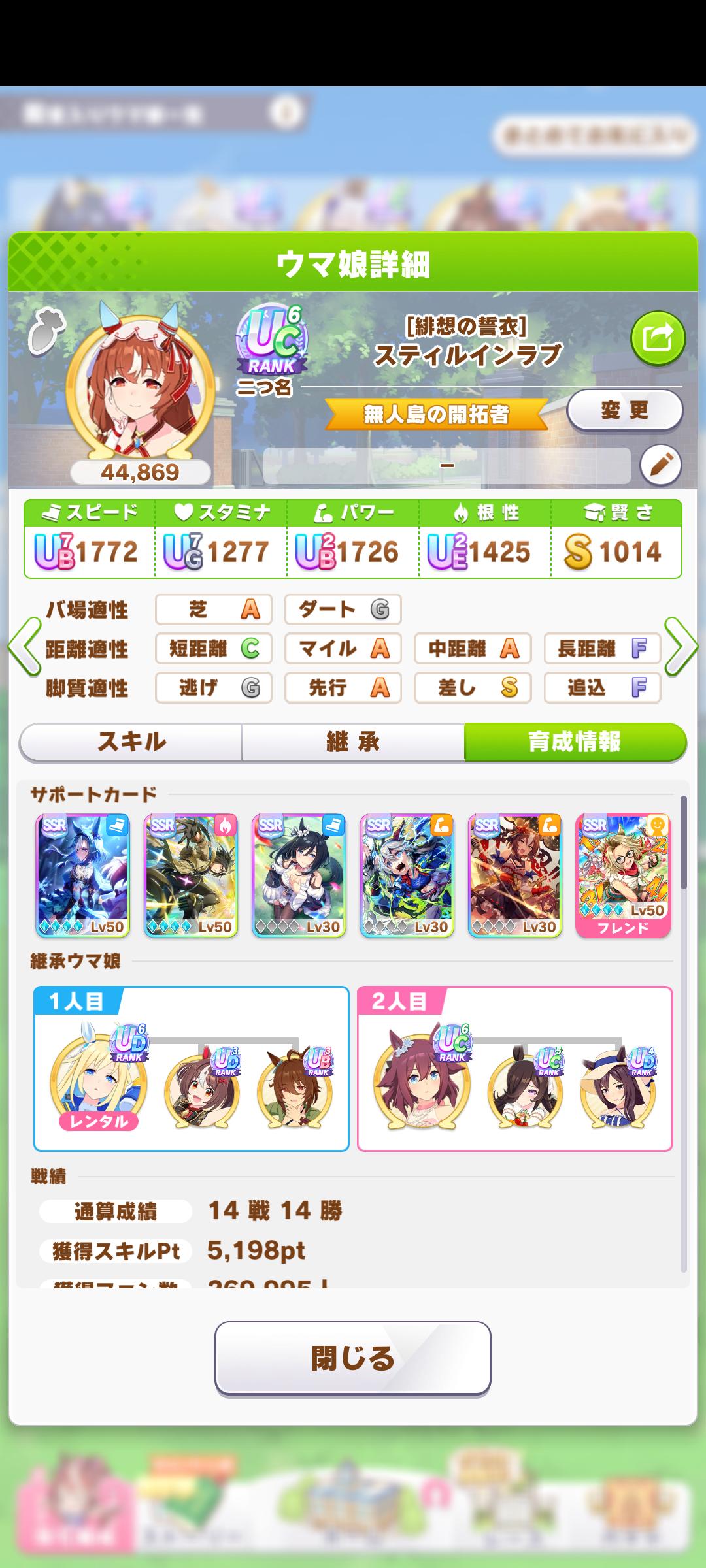This screenshot has height=1568, width=706.
Task: Open the フレンド support card
Action: [623, 875]
